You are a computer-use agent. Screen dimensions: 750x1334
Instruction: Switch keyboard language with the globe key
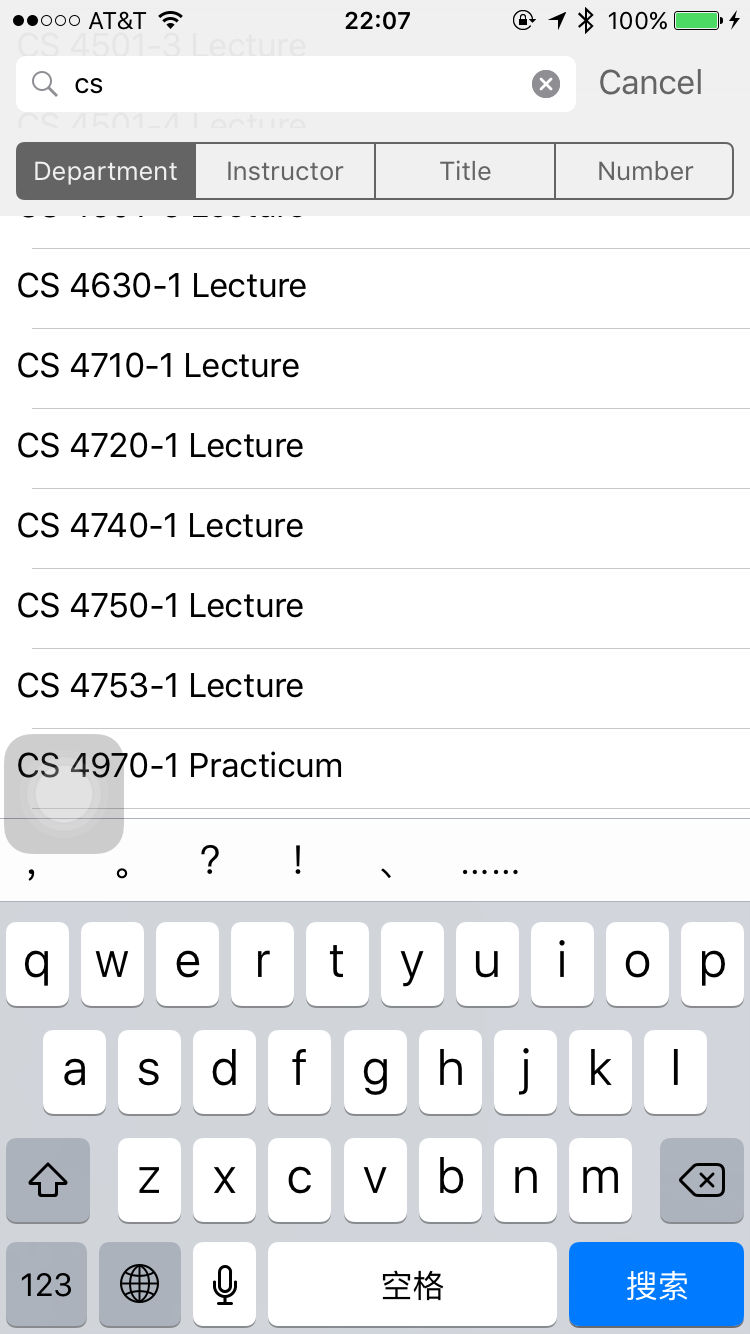click(140, 1285)
